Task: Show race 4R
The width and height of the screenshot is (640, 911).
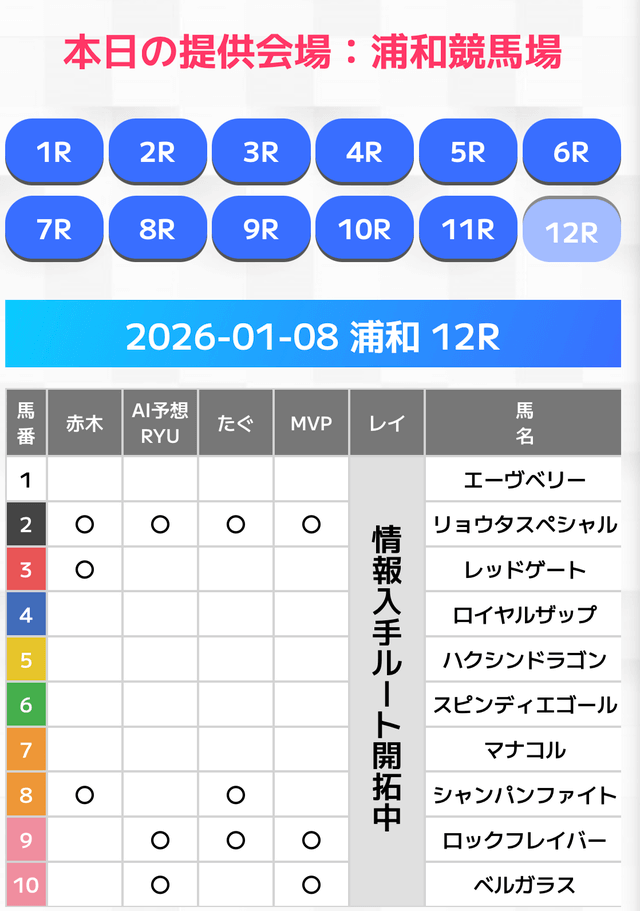Action: (364, 152)
